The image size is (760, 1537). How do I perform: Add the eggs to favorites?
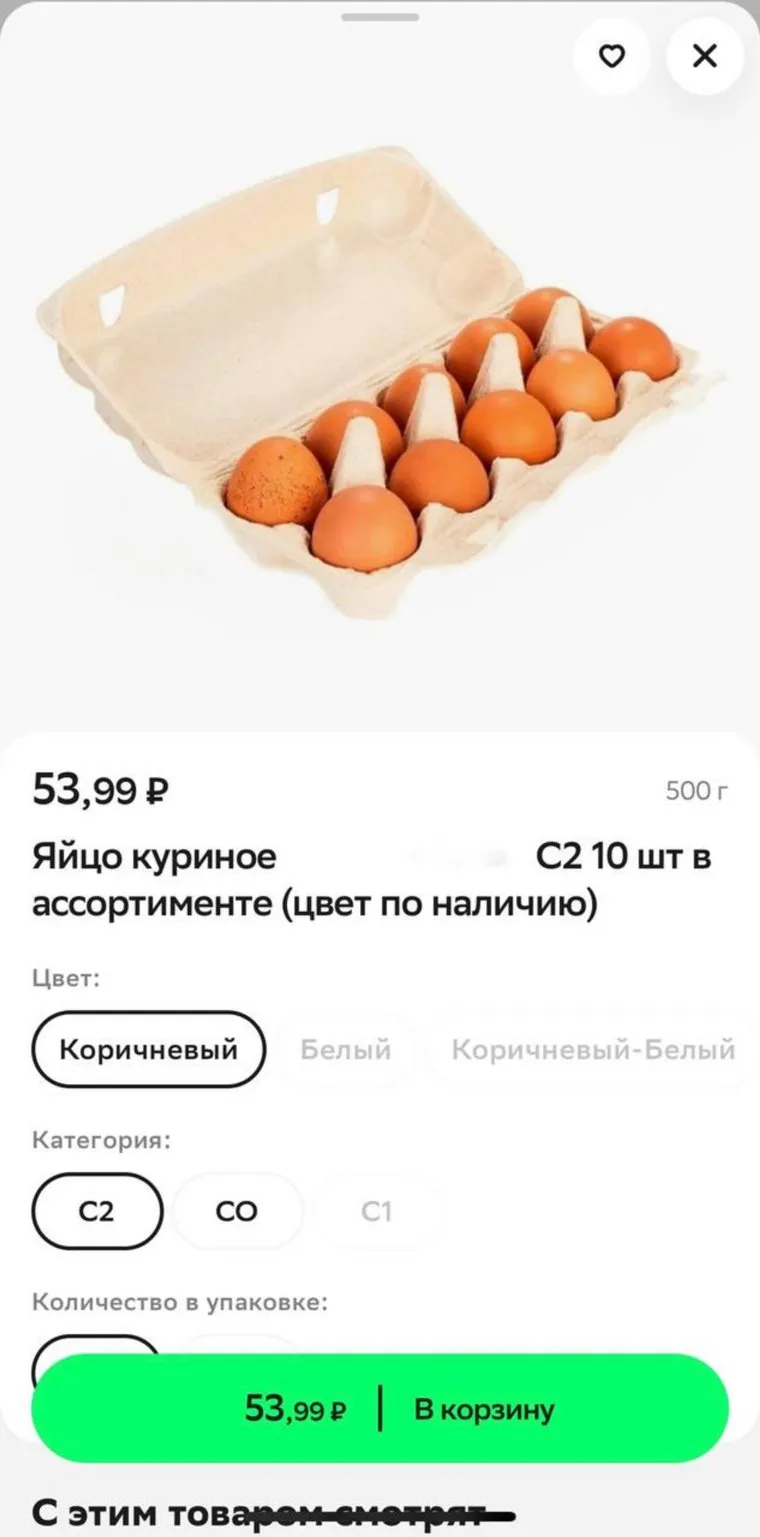coord(612,57)
